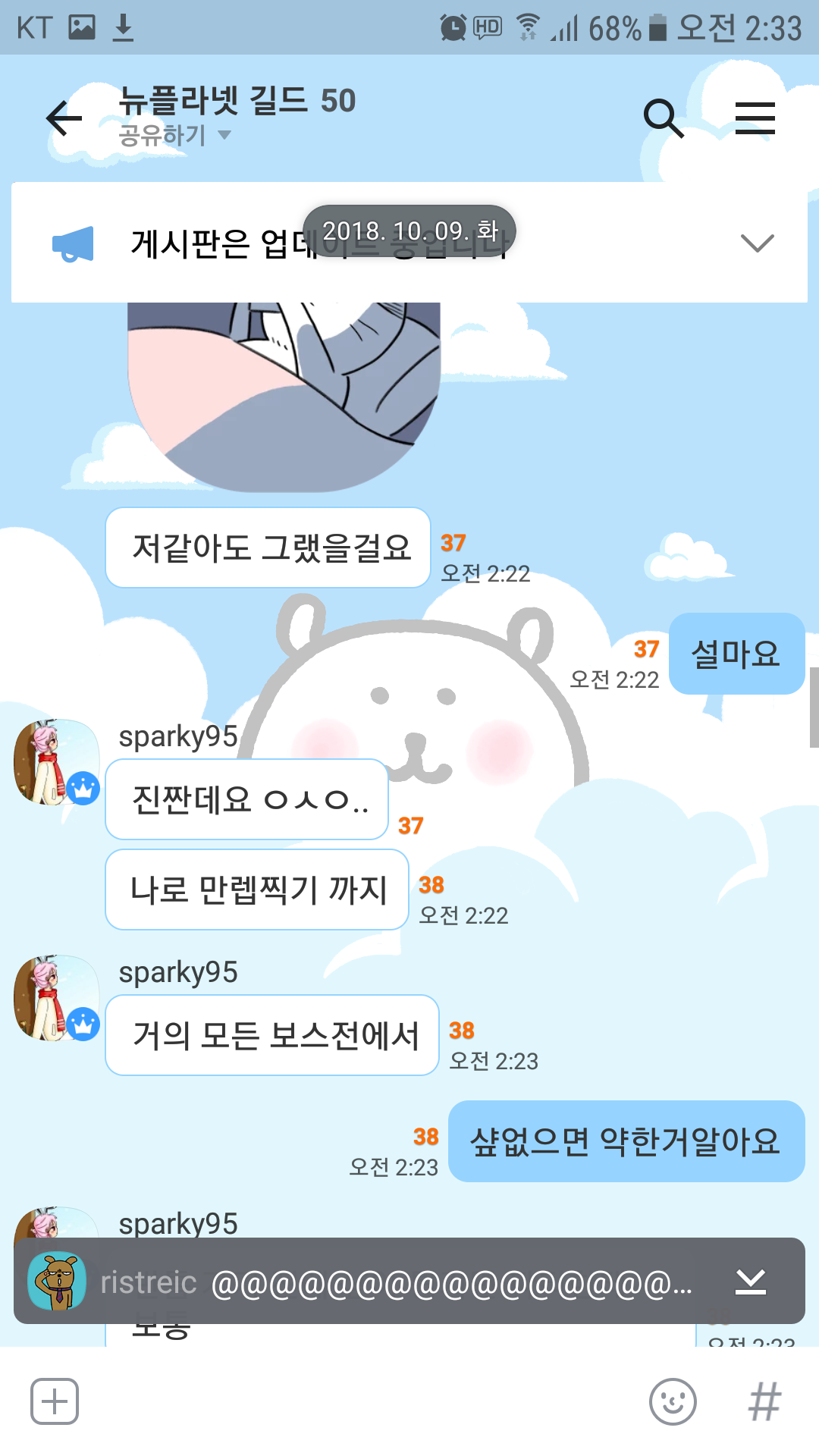Expand the 게시판 notice banner
Viewport: 819px width, 1456px height.
[x=757, y=243]
